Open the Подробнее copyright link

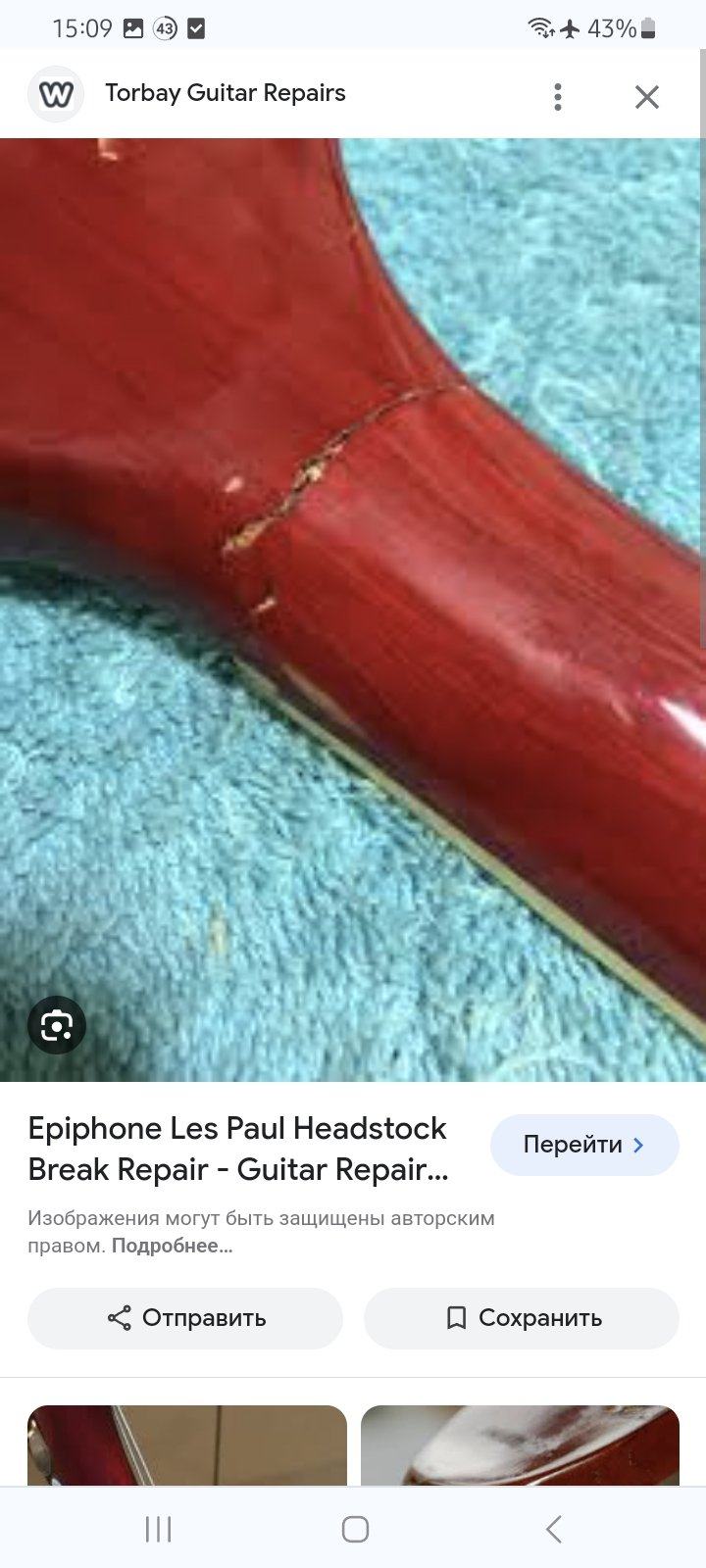click(x=172, y=1247)
